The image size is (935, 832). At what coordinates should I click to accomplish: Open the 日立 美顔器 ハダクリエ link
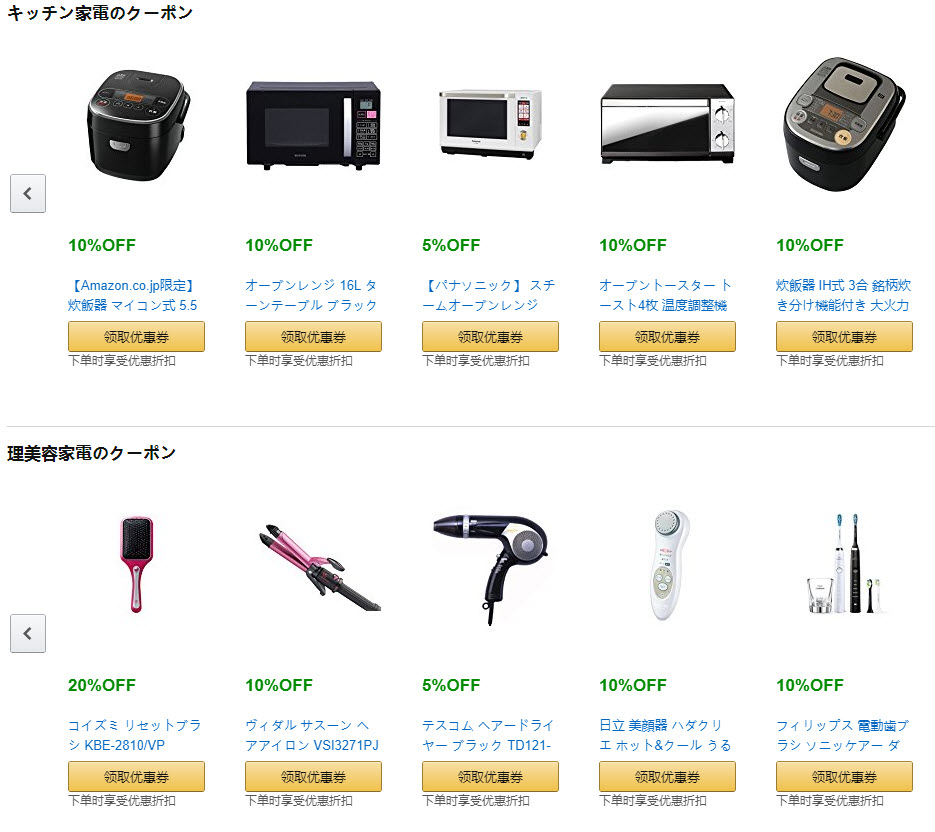[665, 735]
